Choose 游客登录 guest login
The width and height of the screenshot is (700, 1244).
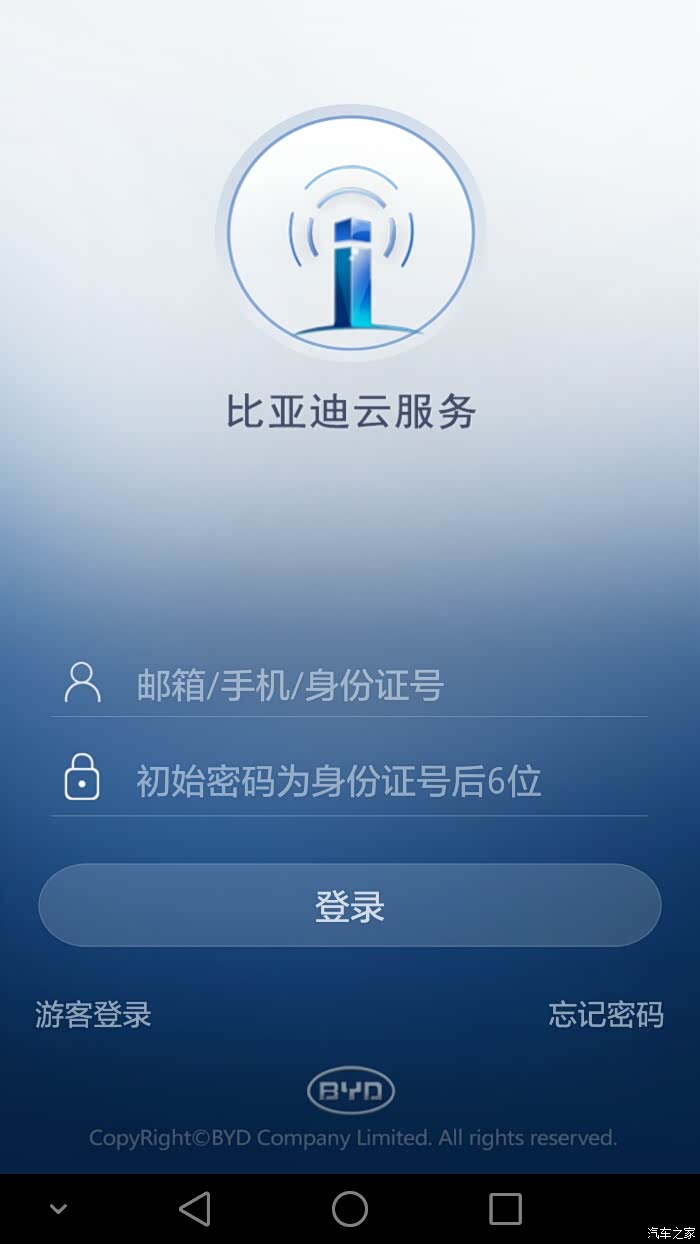tap(93, 1015)
